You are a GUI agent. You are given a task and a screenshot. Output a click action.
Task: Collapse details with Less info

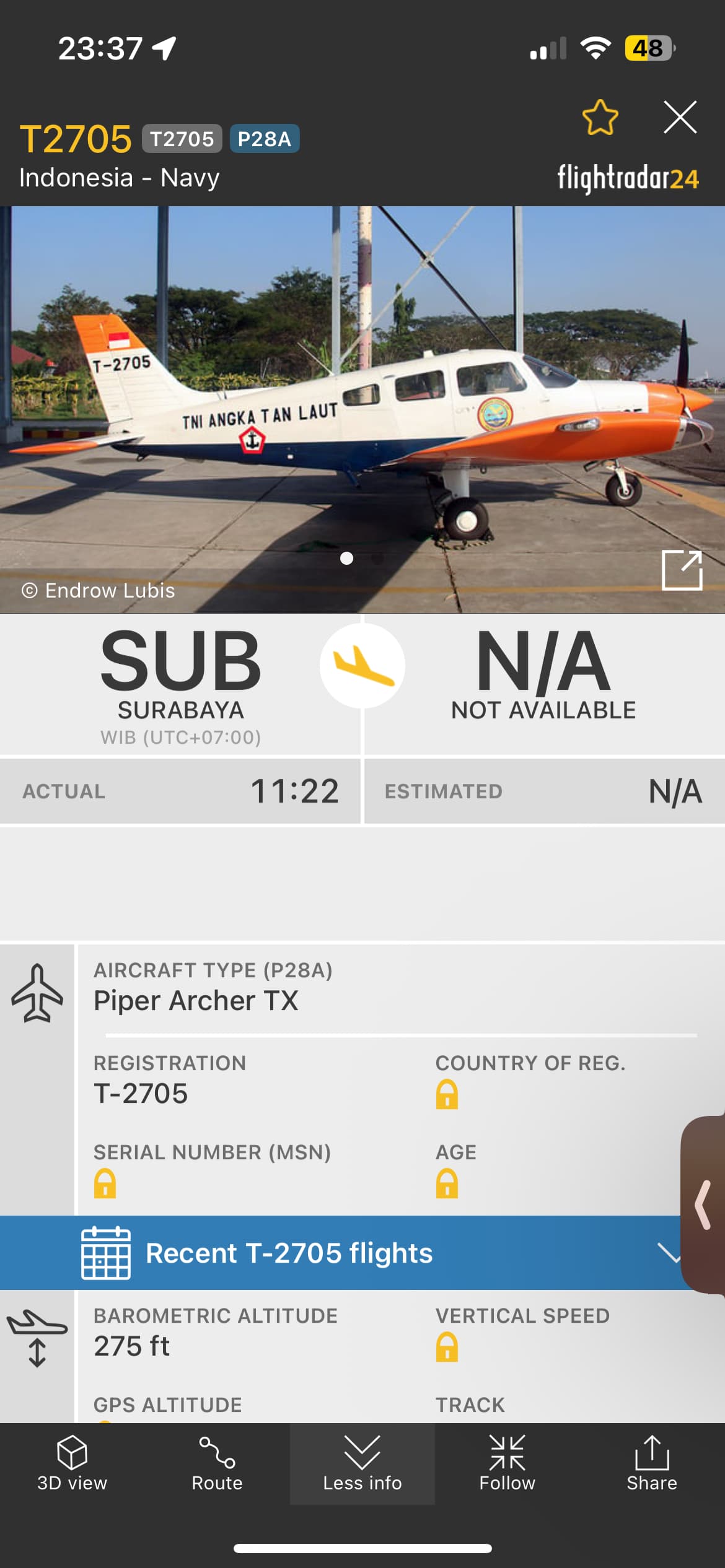[362, 1464]
